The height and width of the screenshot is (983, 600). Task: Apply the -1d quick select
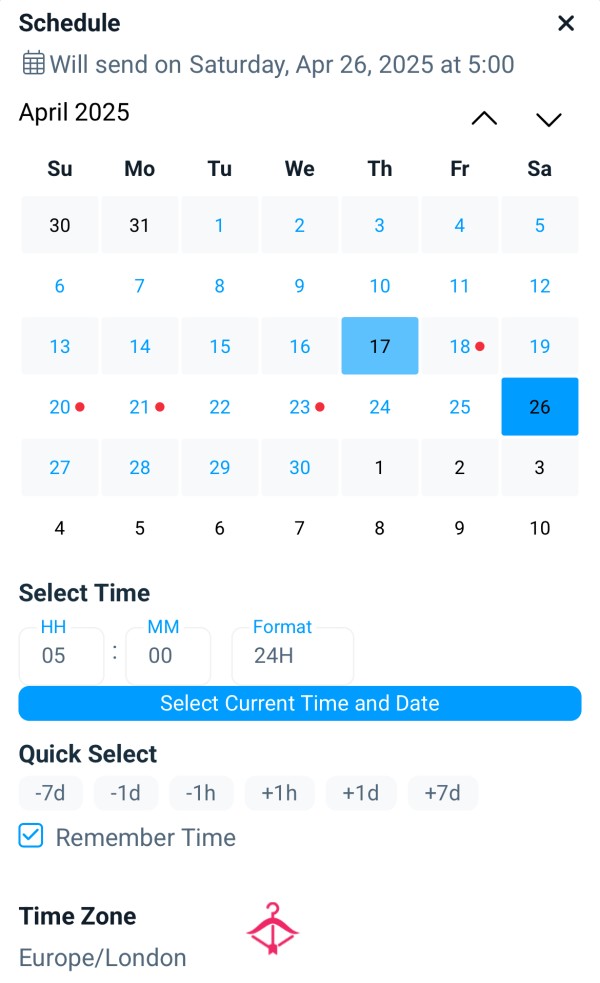coord(125,793)
